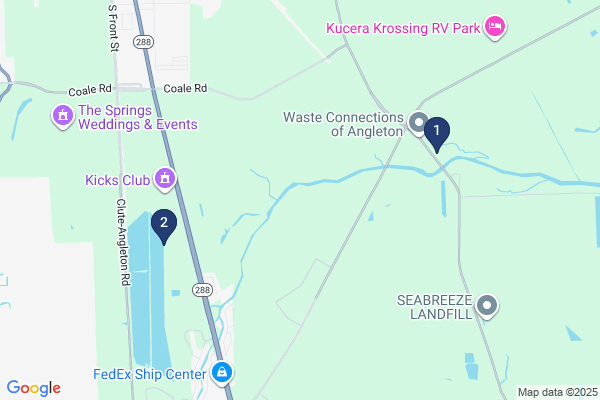This screenshot has height=400, width=600.
Task: Open the Google logo link
Action: click(33, 388)
